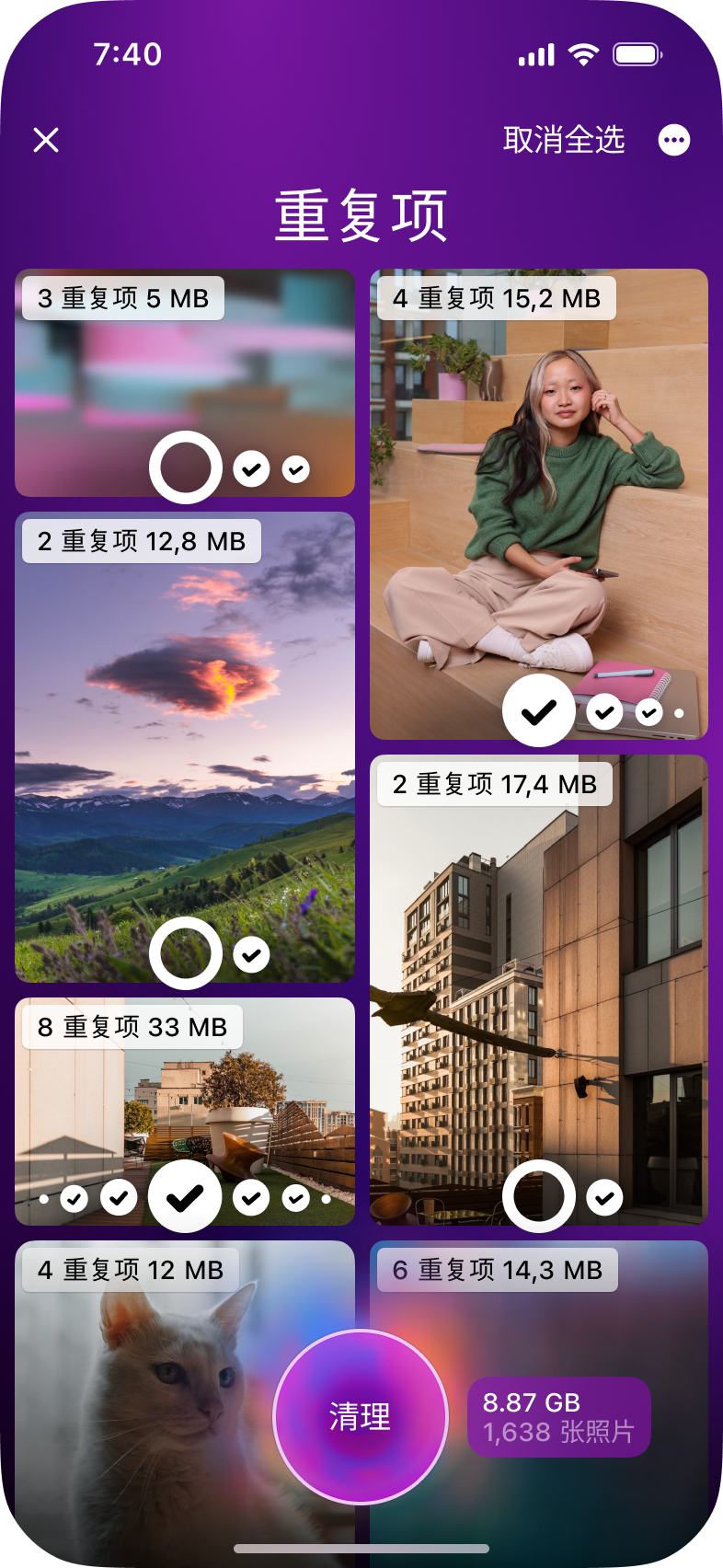The image size is (723, 1568).
Task: Tap 取消全选 to deselect all
Action: pos(564,140)
